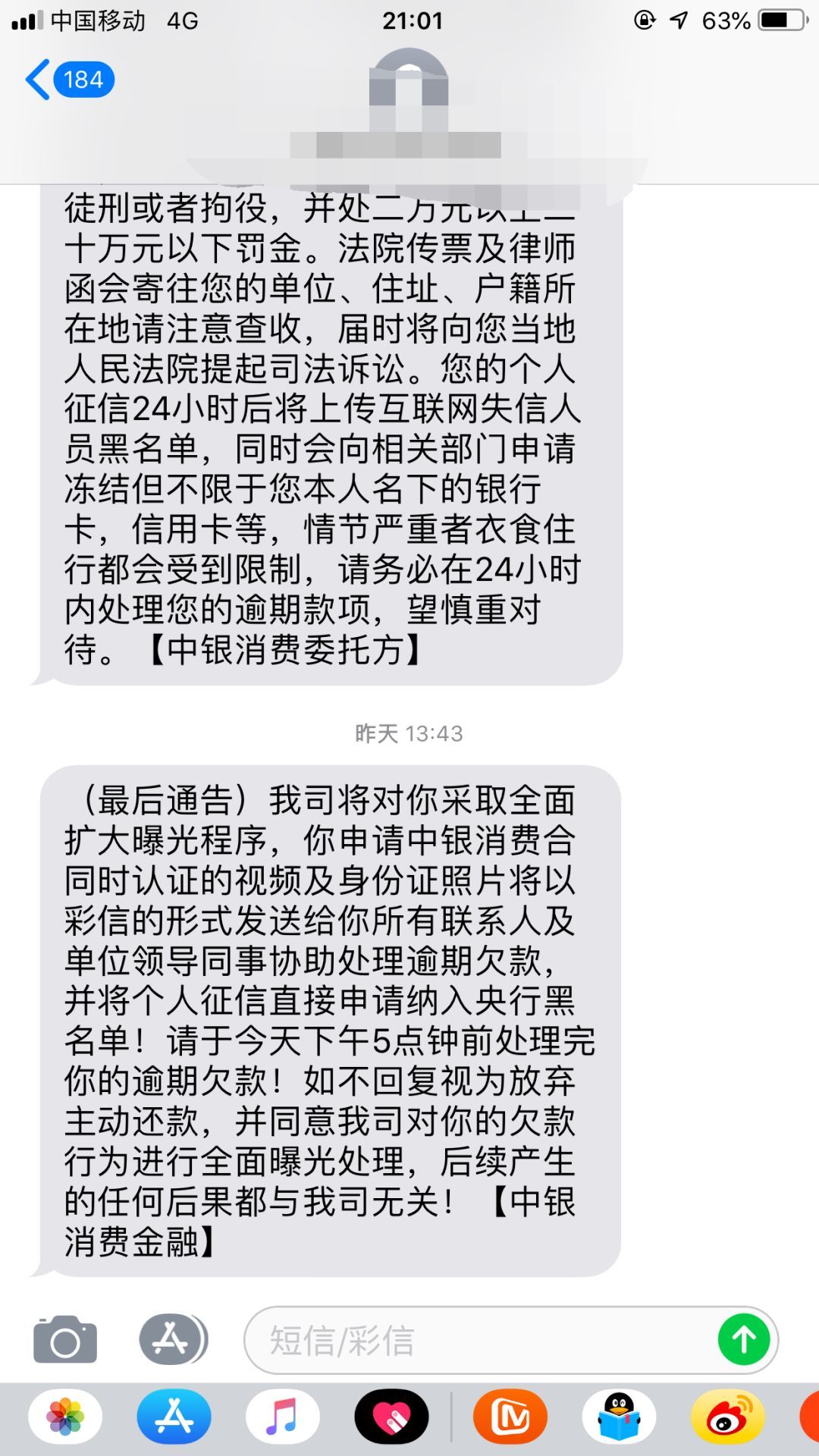
Task: Open the Music app in the app strip
Action: coord(282,1417)
